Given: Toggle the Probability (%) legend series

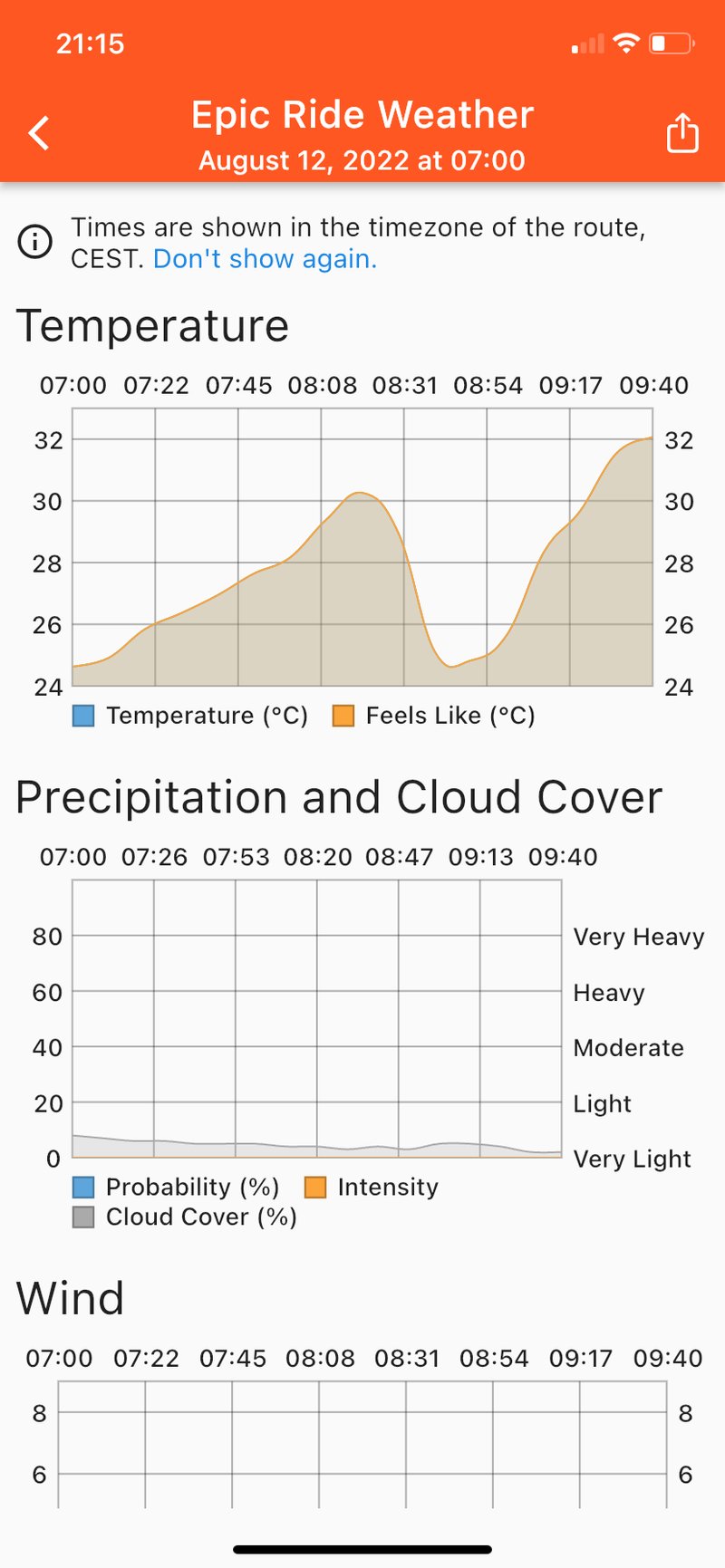Looking at the screenshot, I should pos(176,1187).
